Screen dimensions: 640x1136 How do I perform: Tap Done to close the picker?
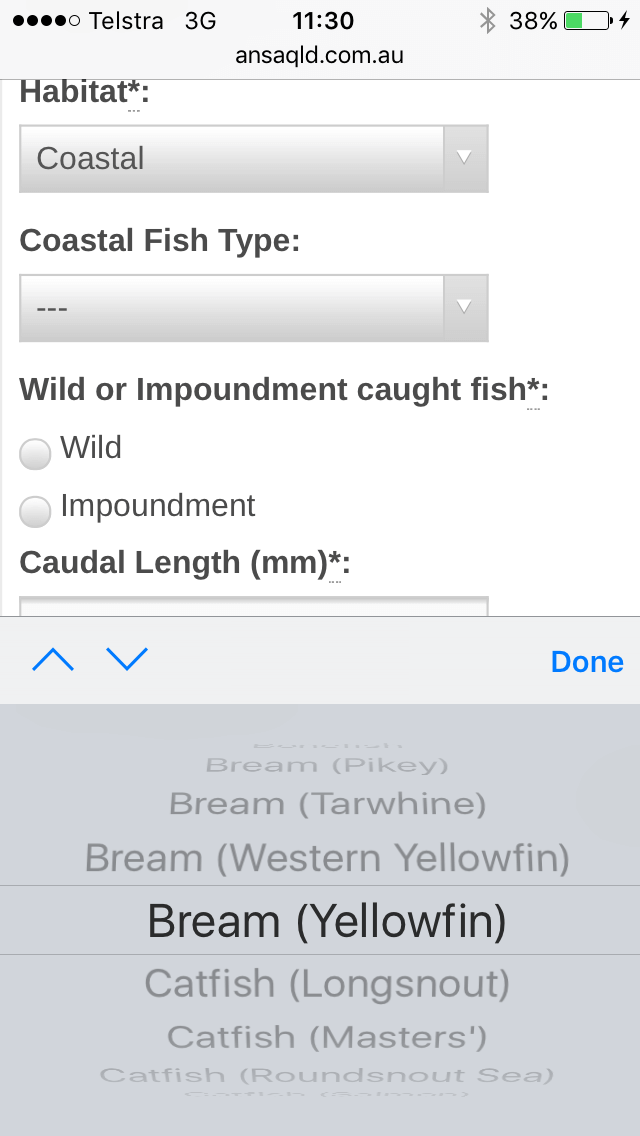tap(587, 662)
